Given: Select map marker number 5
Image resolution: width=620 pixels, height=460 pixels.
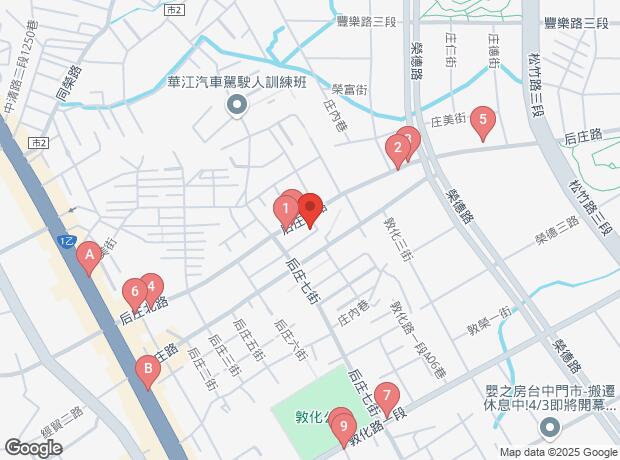Looking at the screenshot, I should point(483,122).
